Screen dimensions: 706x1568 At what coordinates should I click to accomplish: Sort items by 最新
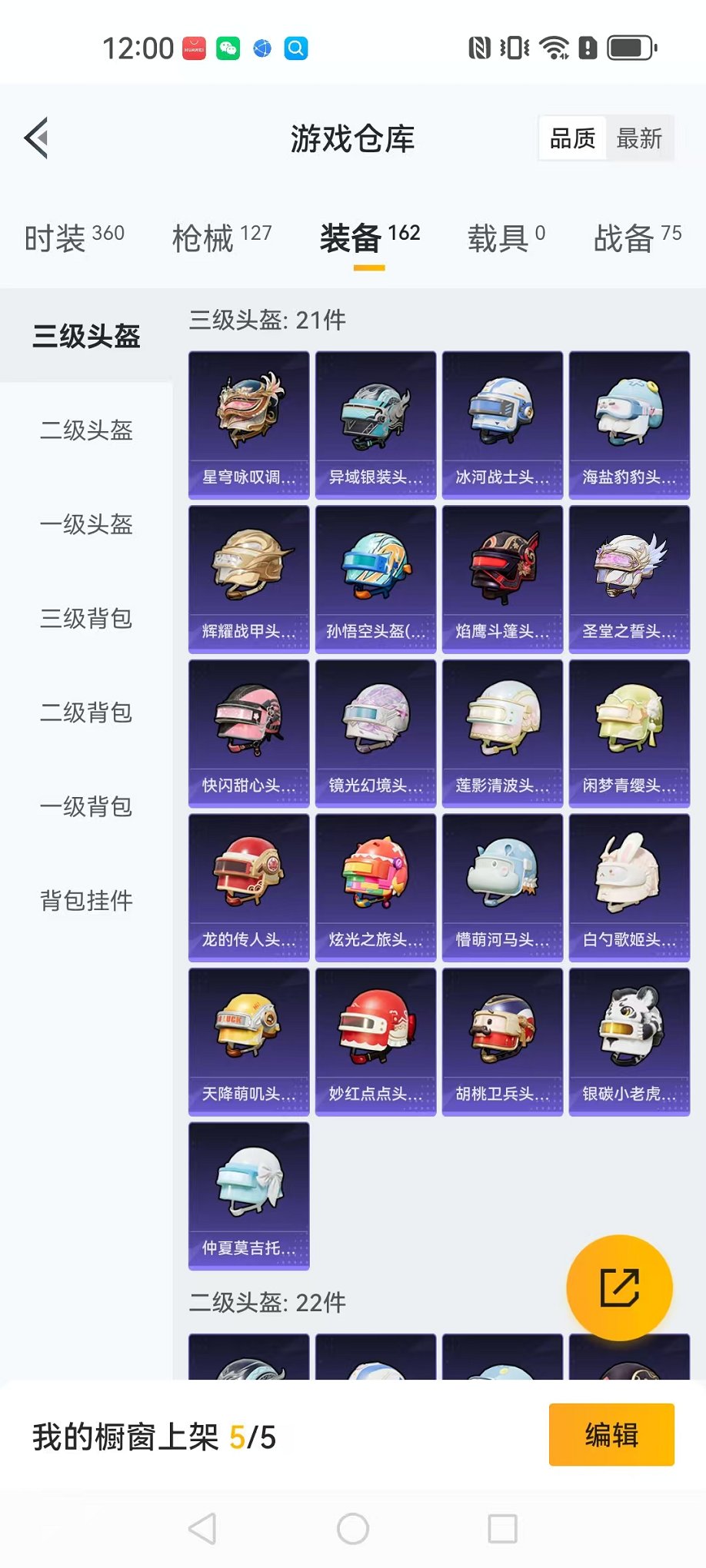638,139
